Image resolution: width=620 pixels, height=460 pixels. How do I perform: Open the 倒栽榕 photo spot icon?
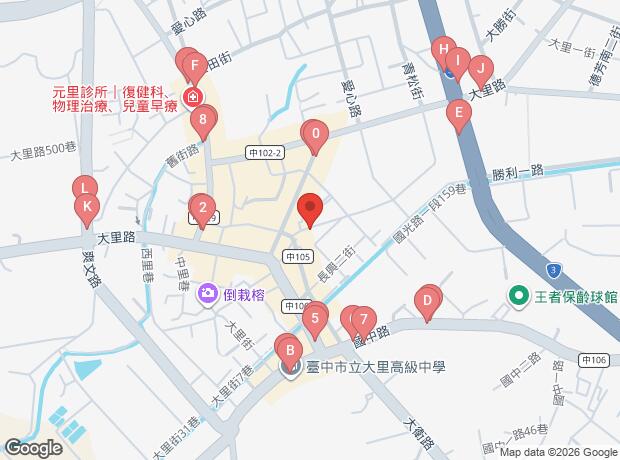(x=208, y=293)
